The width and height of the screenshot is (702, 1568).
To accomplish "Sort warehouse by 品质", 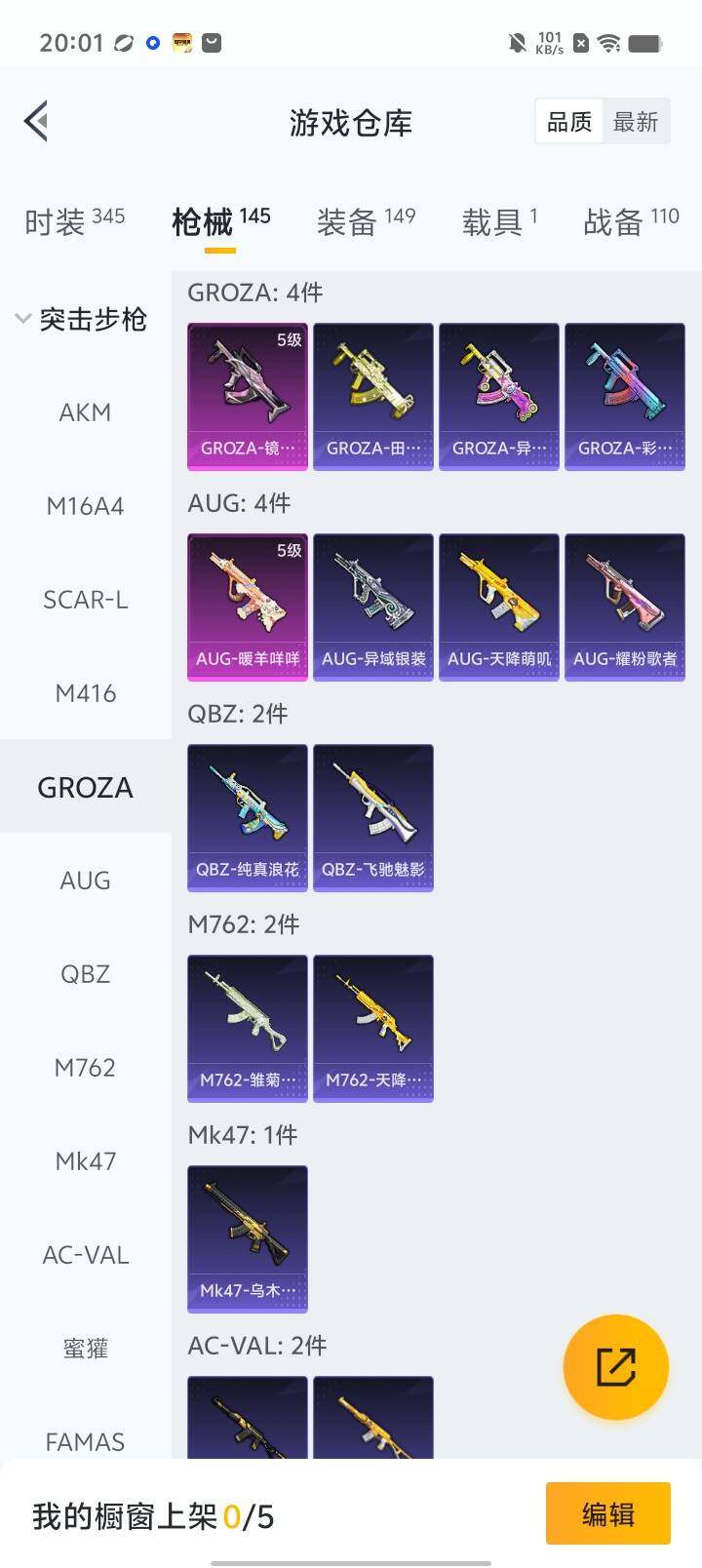I will pyautogui.click(x=569, y=122).
